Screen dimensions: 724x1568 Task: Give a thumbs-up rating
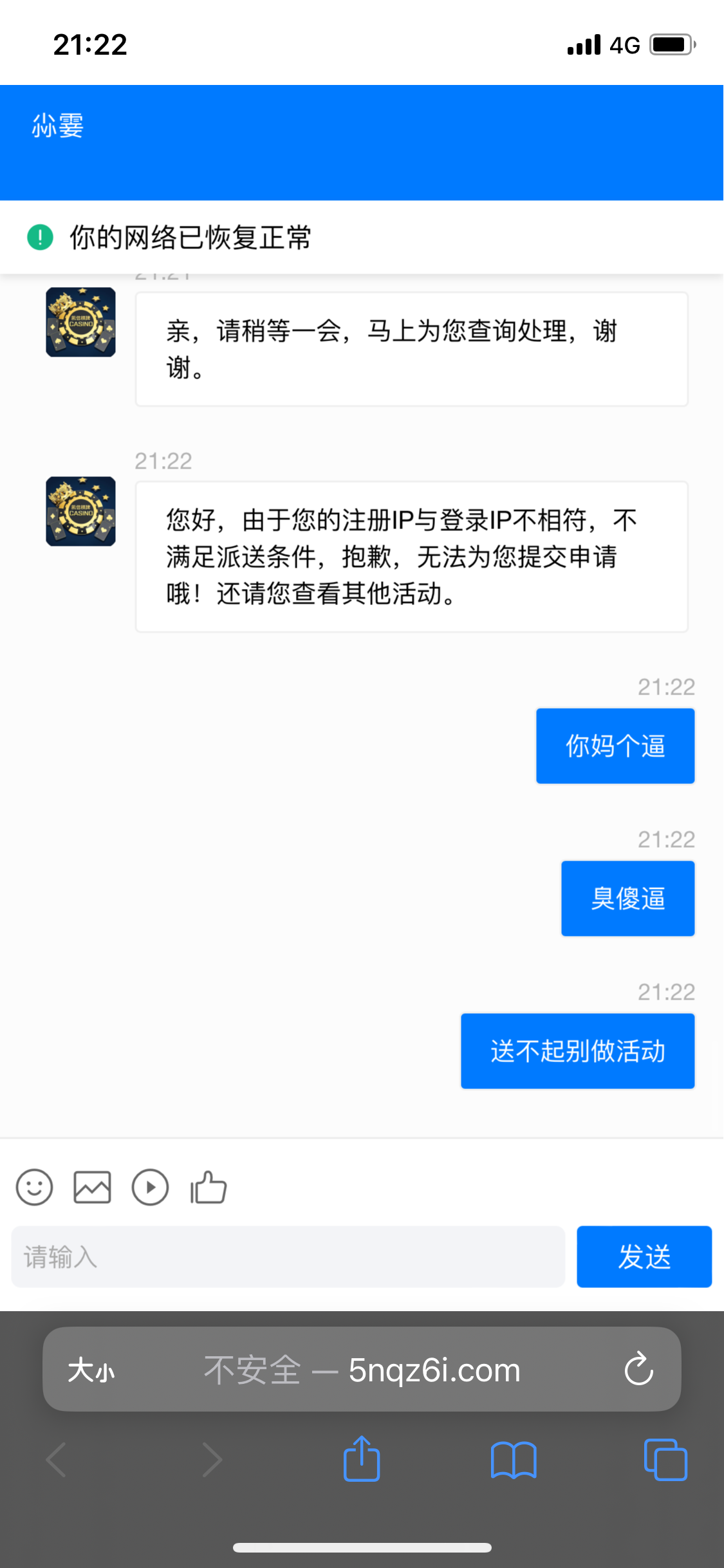(x=209, y=1187)
